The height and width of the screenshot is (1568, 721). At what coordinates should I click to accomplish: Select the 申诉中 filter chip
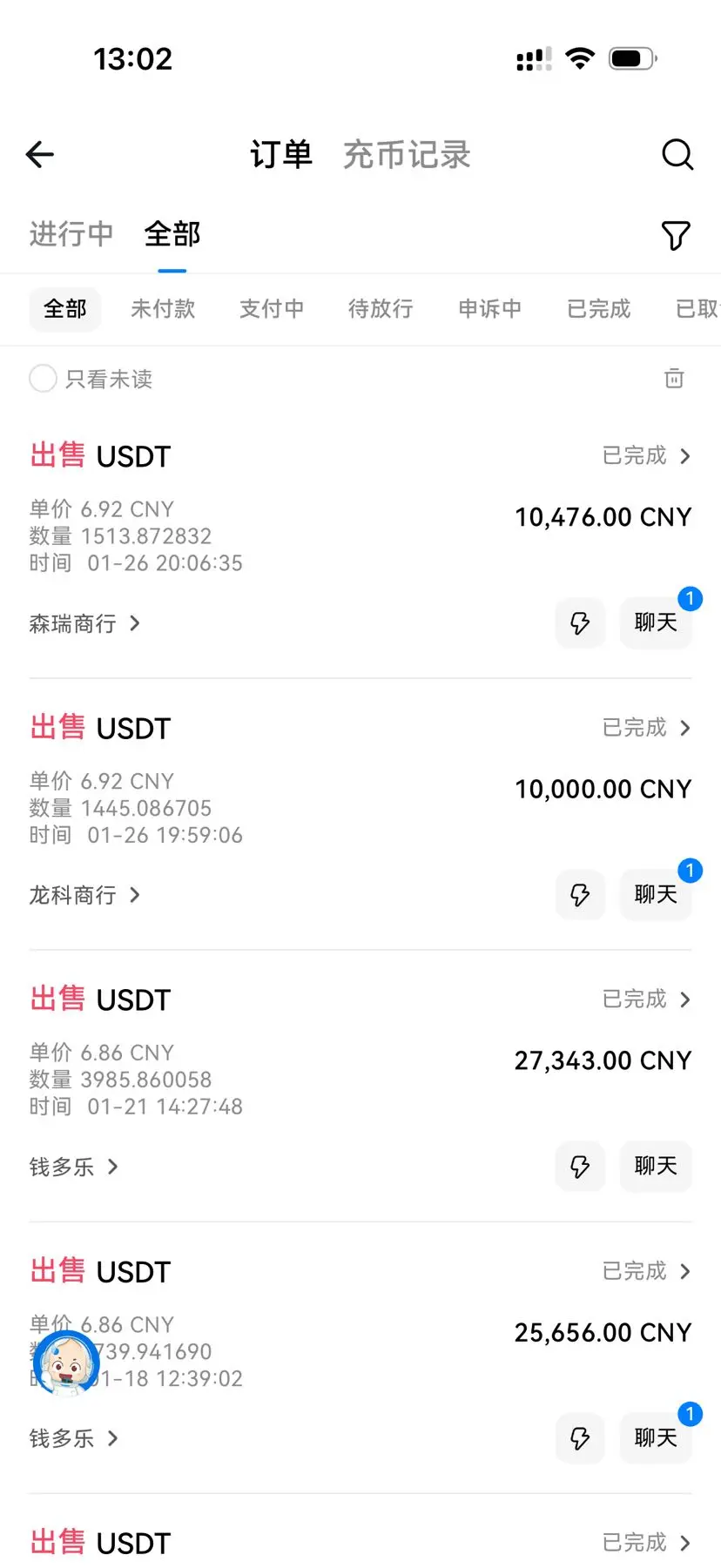point(489,309)
